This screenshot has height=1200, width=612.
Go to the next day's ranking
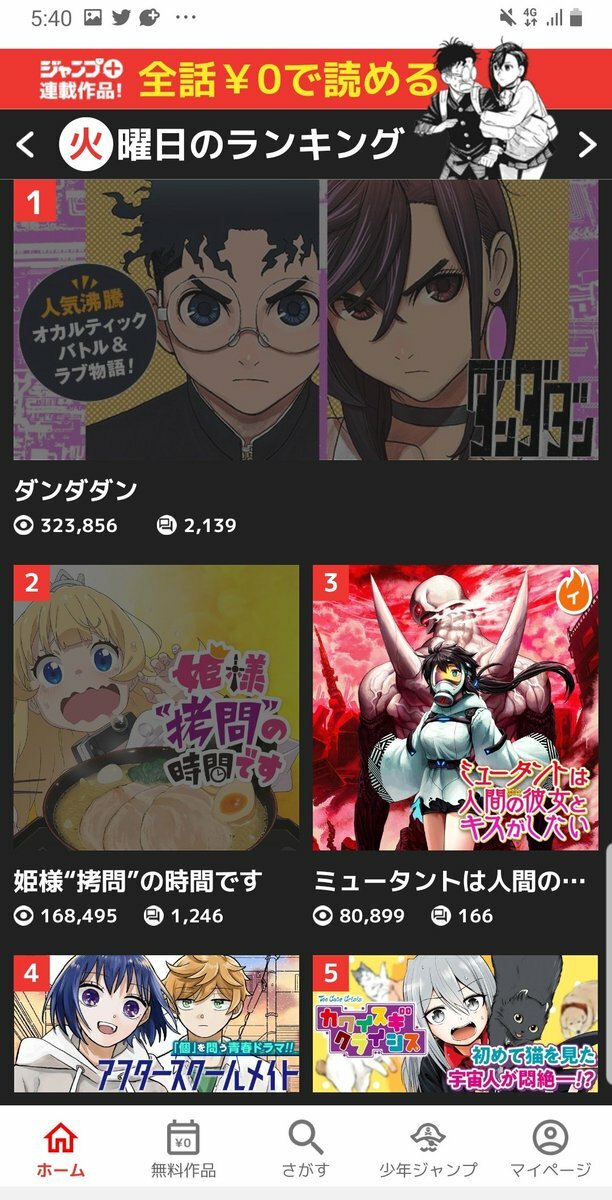[x=587, y=146]
